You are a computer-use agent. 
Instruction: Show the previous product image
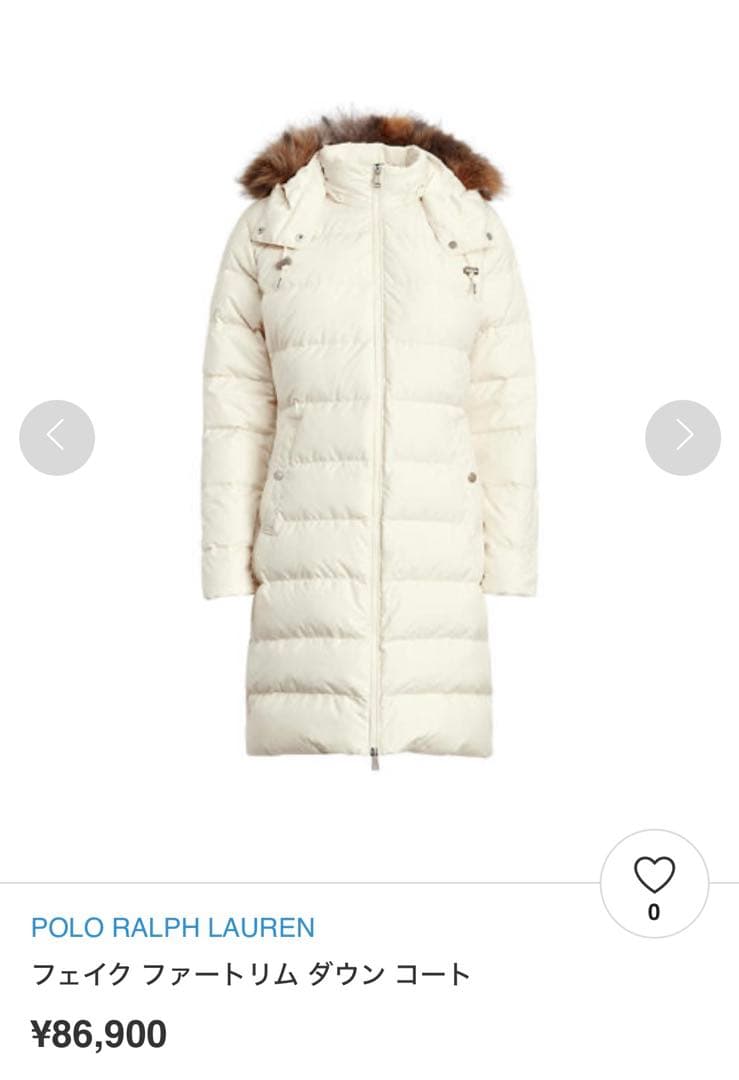point(57,437)
